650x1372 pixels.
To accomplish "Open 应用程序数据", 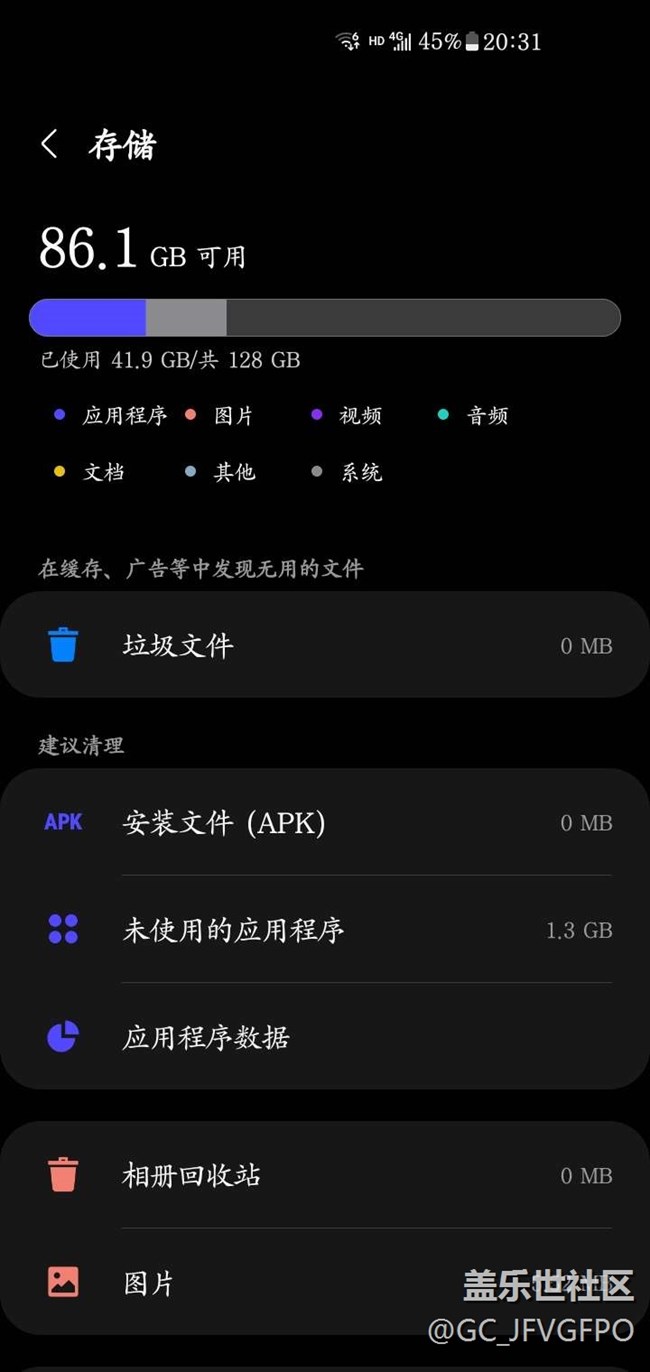I will pyautogui.click(x=324, y=1037).
